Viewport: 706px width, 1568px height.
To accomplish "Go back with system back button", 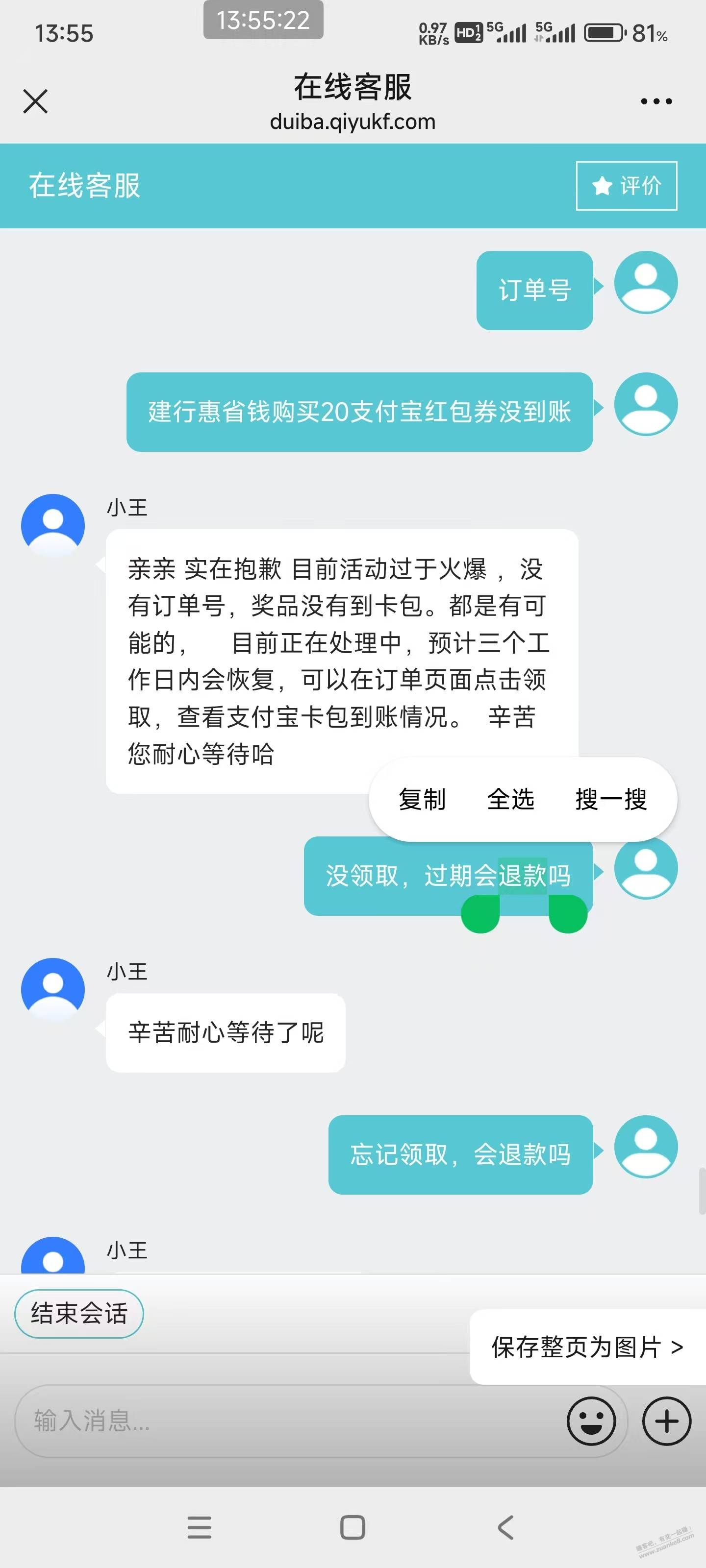I will 505,1527.
